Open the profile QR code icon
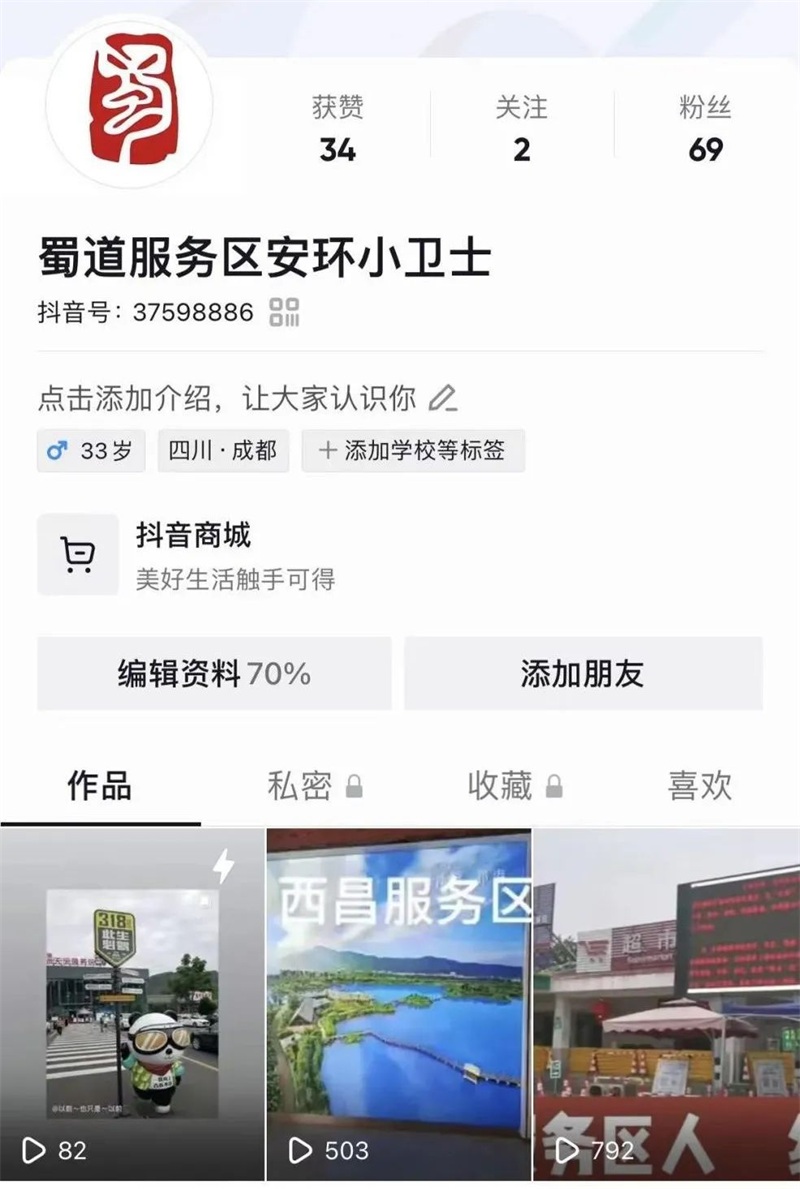The image size is (800, 1189). pyautogui.click(x=285, y=313)
